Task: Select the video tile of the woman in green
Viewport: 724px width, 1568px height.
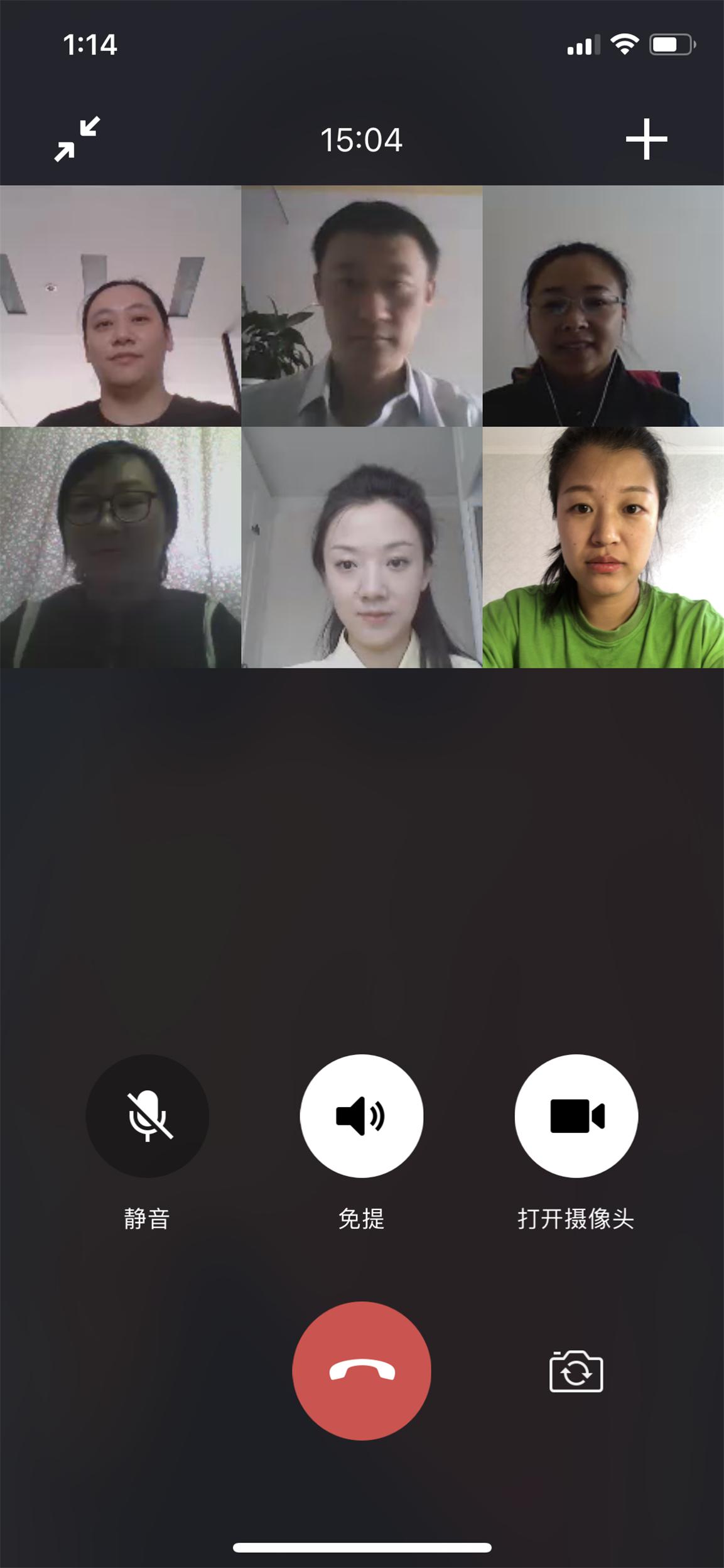Action: point(603,547)
